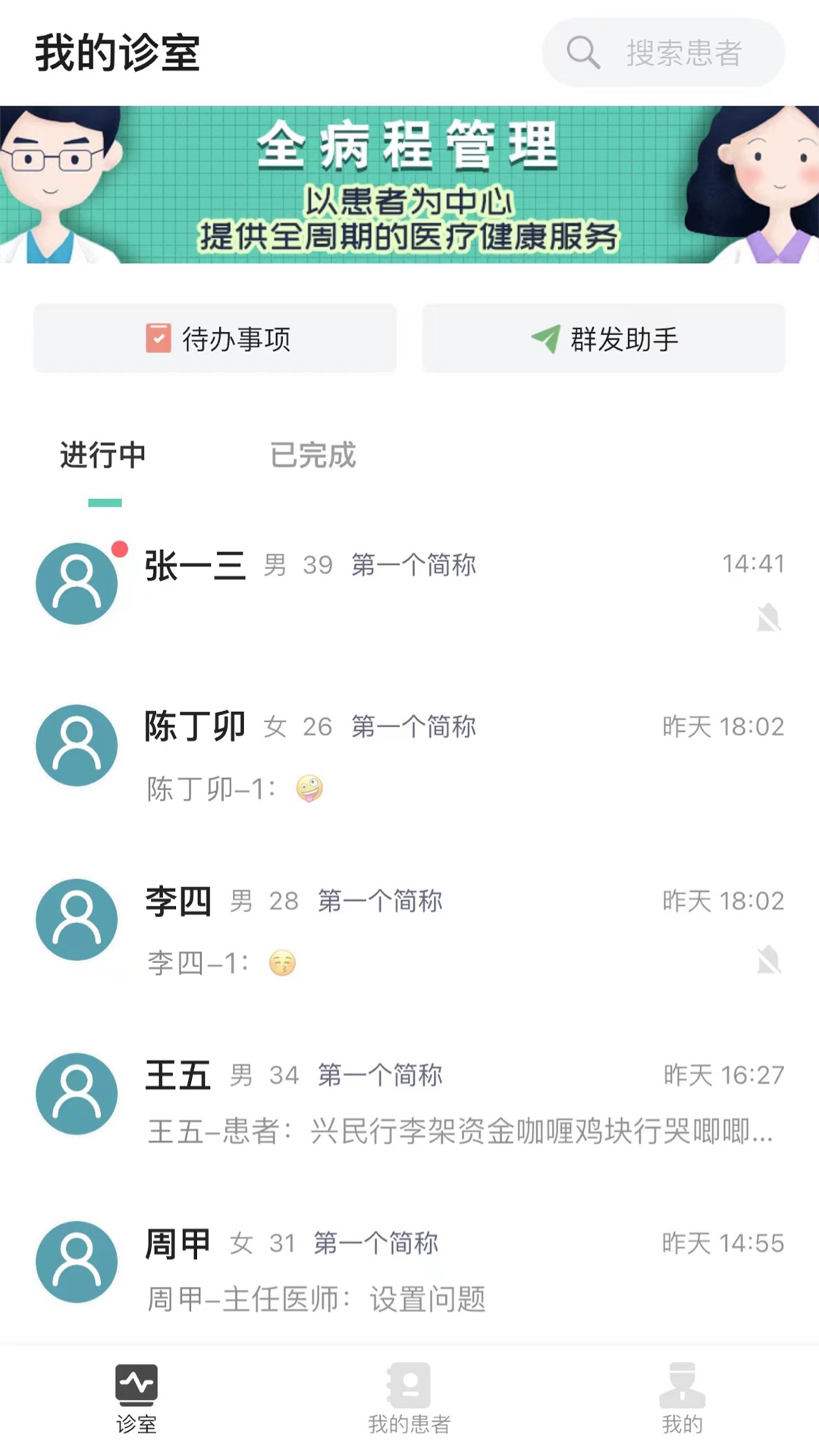The image size is (819, 1456).
Task: Tap 李四's avatar
Action: [76, 920]
